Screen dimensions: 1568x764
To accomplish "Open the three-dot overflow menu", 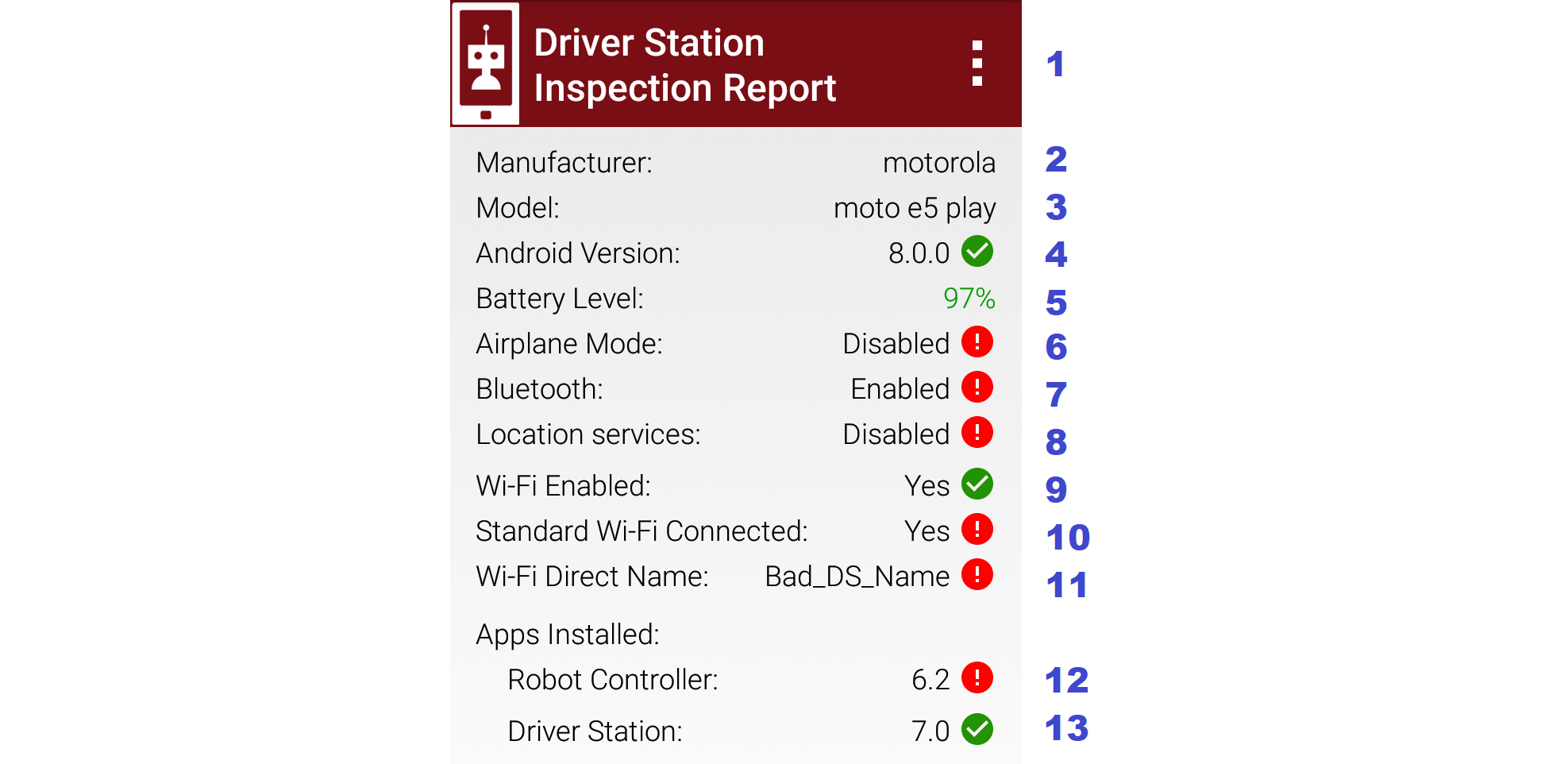I will [977, 64].
